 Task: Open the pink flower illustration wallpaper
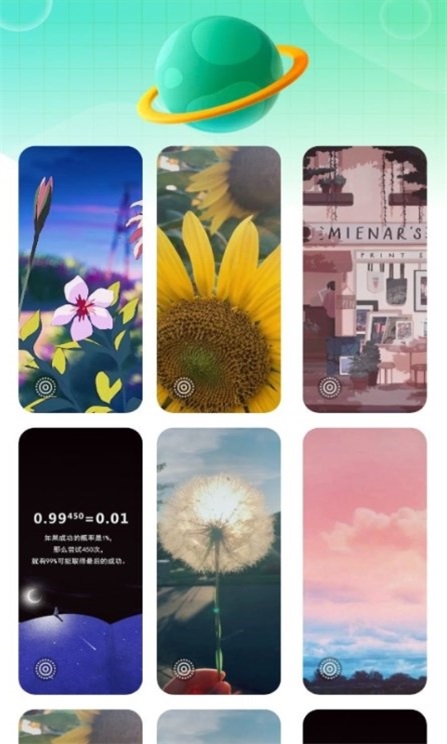click(81, 279)
